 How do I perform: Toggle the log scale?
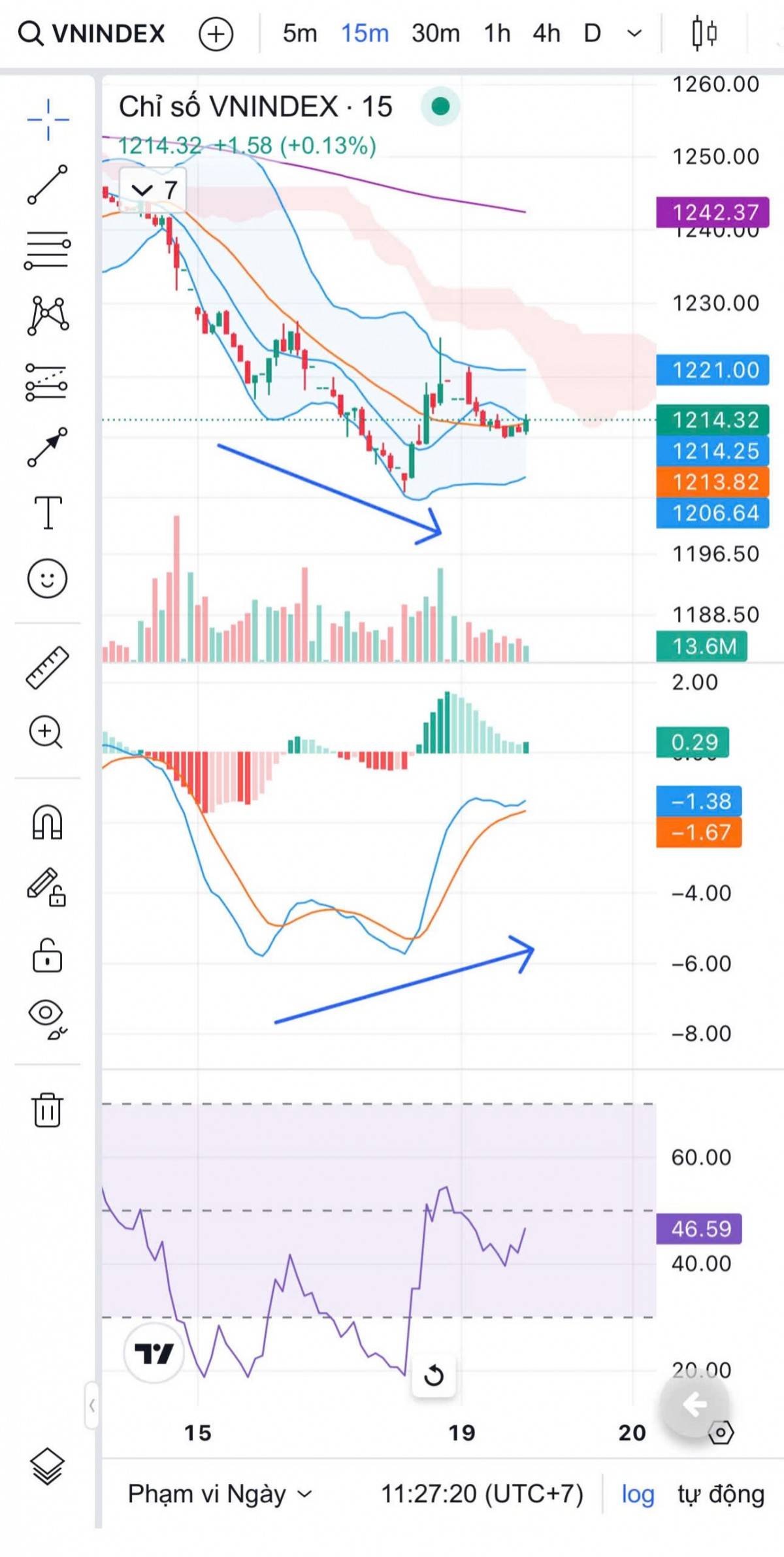click(637, 1494)
